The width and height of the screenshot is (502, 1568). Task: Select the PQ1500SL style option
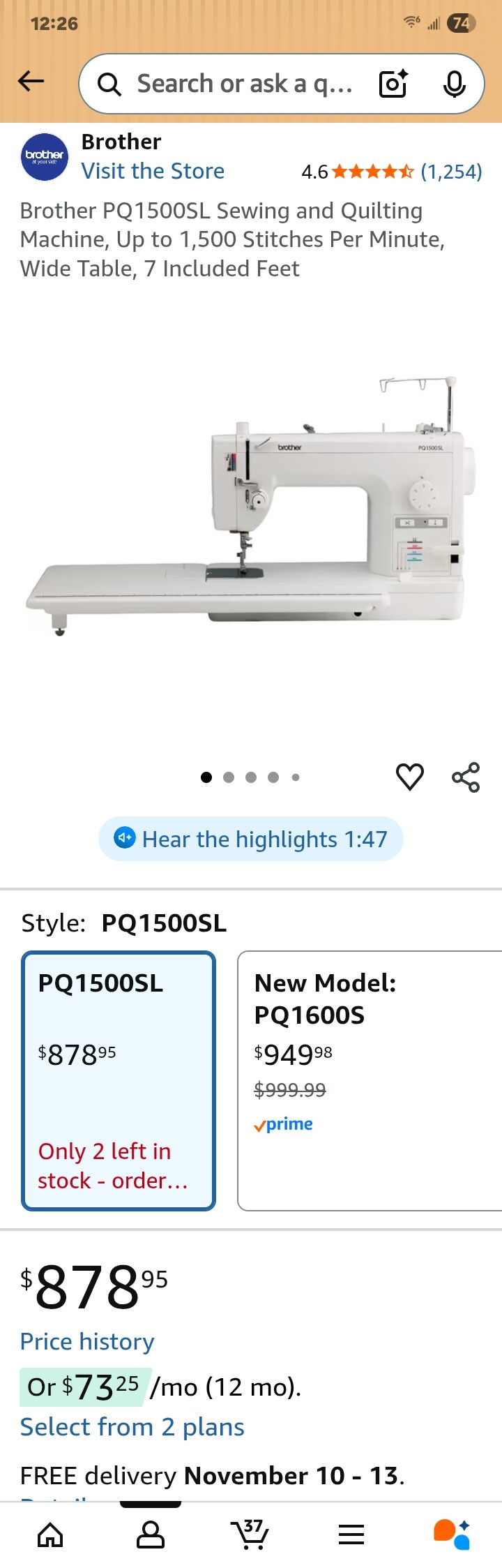(x=119, y=1080)
